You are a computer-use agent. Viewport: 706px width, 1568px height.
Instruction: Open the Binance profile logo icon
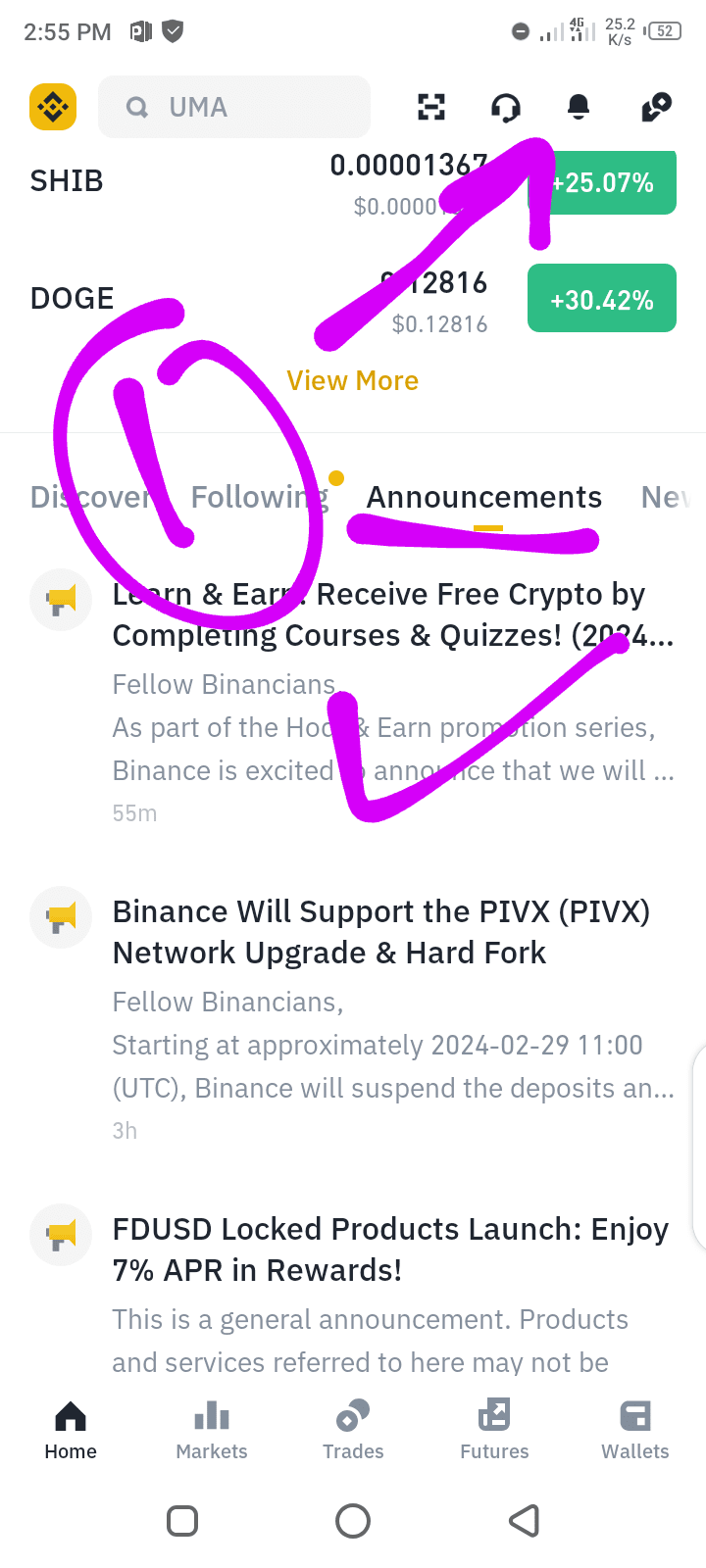(x=53, y=107)
